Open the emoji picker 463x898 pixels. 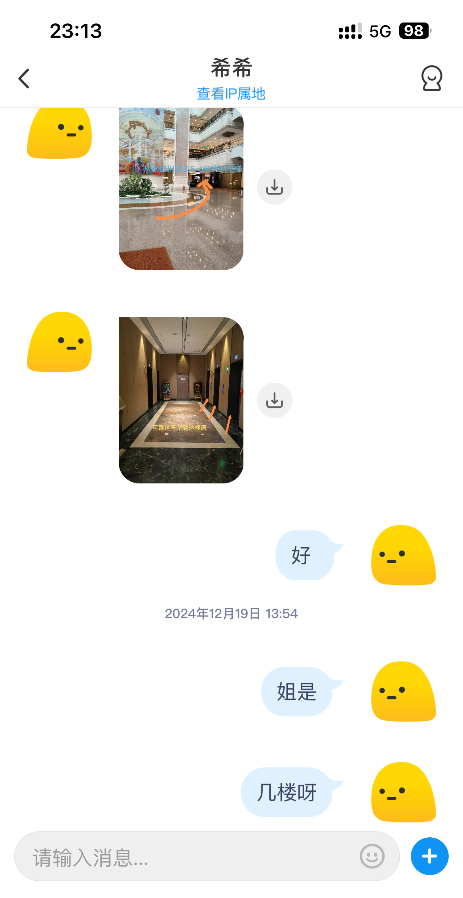(x=372, y=856)
